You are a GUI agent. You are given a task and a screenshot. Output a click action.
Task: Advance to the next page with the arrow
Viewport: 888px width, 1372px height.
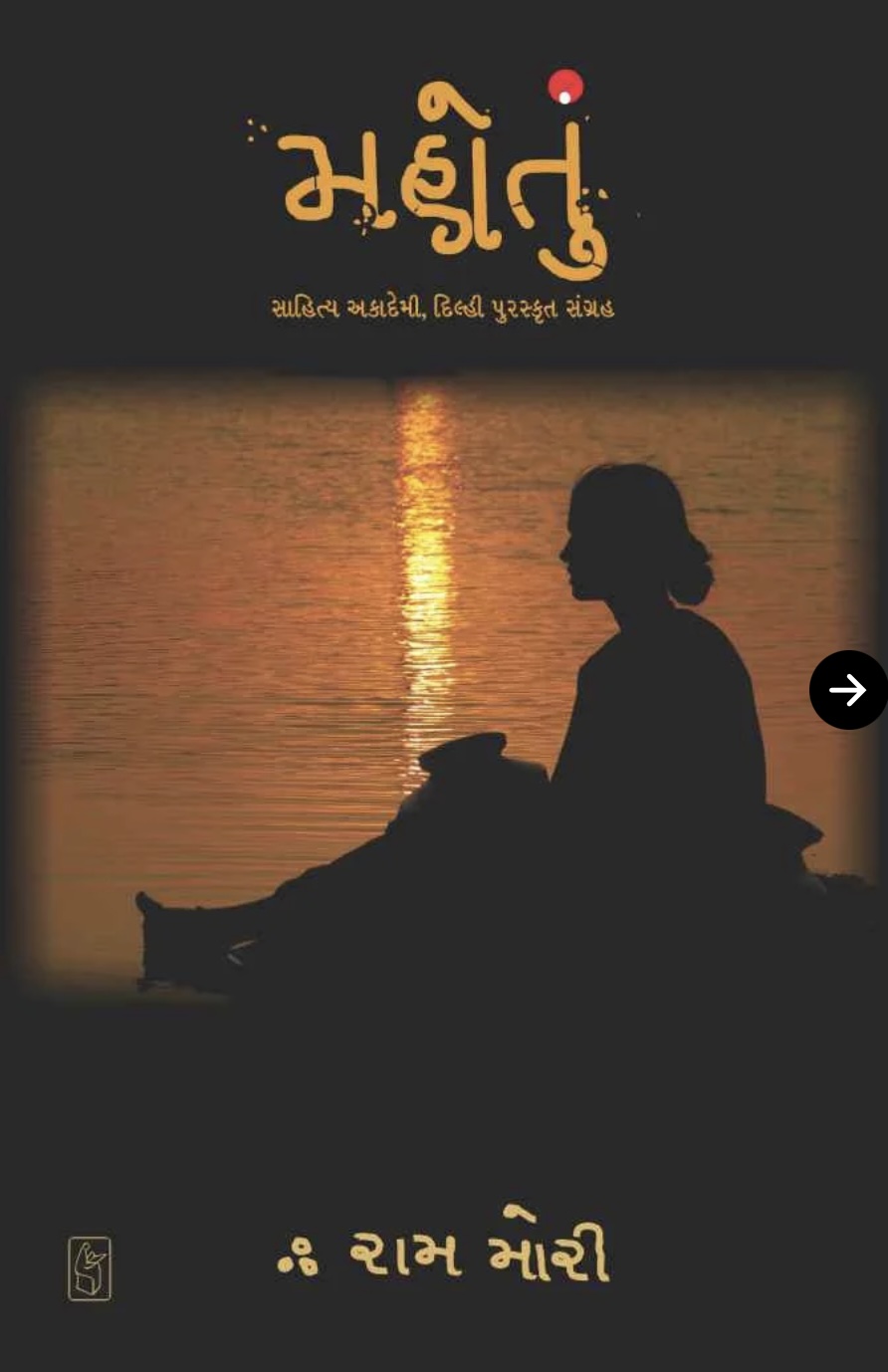[848, 690]
